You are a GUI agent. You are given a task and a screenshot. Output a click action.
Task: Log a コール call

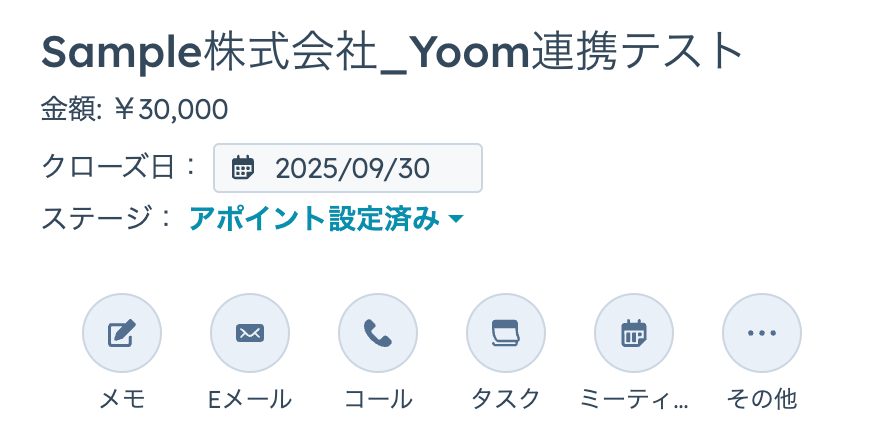378,333
